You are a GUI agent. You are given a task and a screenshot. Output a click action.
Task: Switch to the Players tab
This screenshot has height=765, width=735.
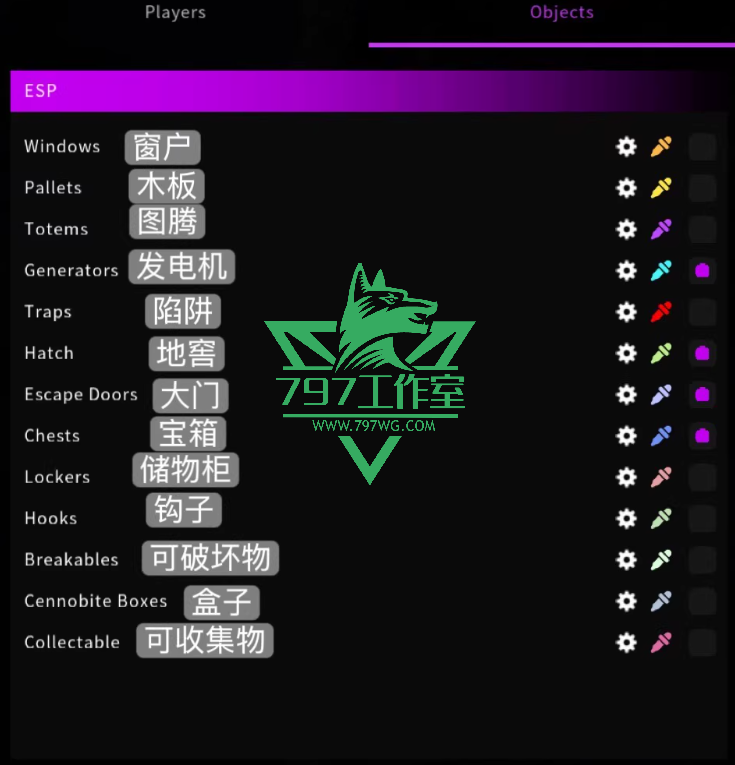(175, 13)
